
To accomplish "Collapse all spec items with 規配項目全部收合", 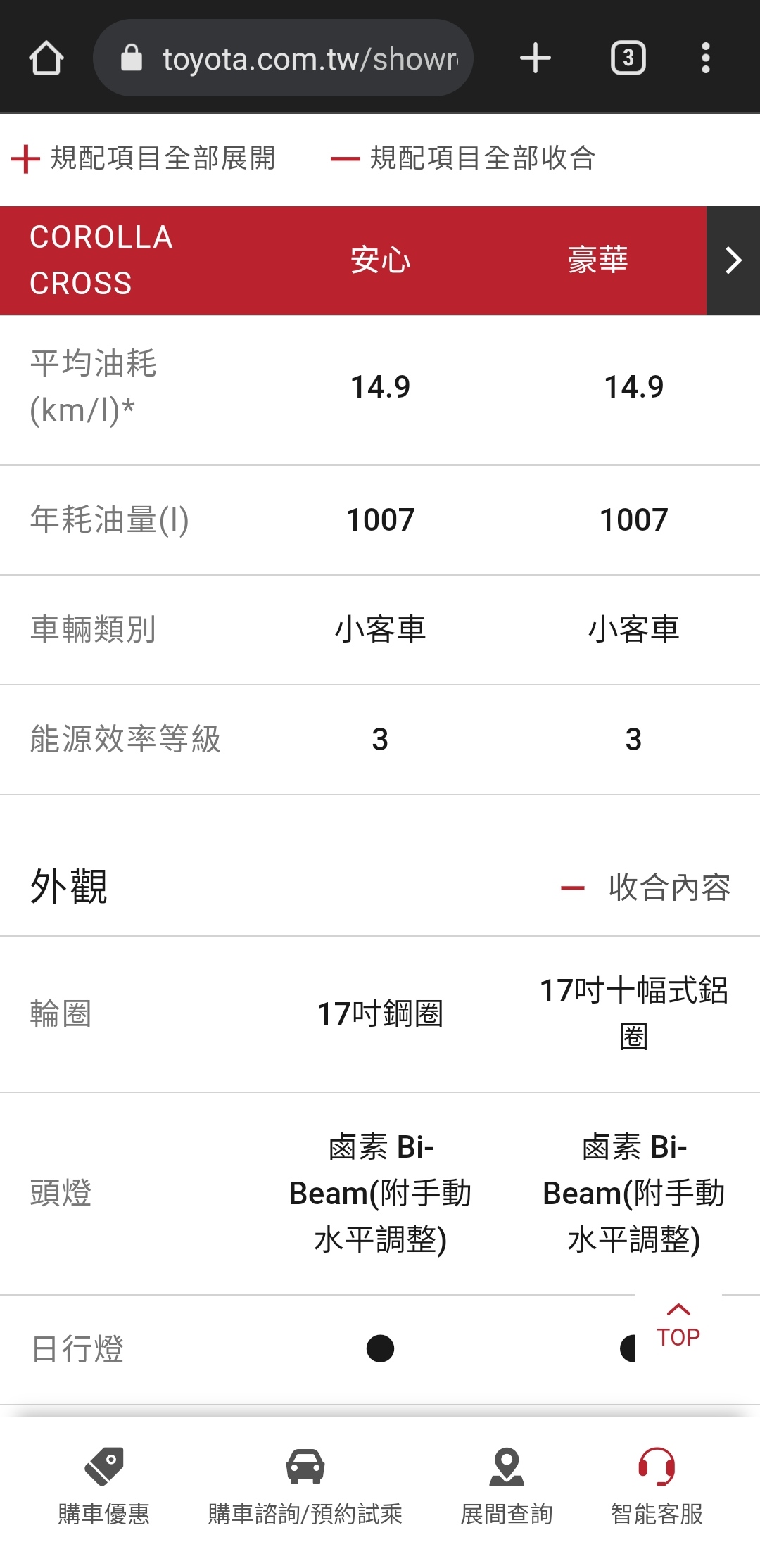I will click(x=464, y=158).
